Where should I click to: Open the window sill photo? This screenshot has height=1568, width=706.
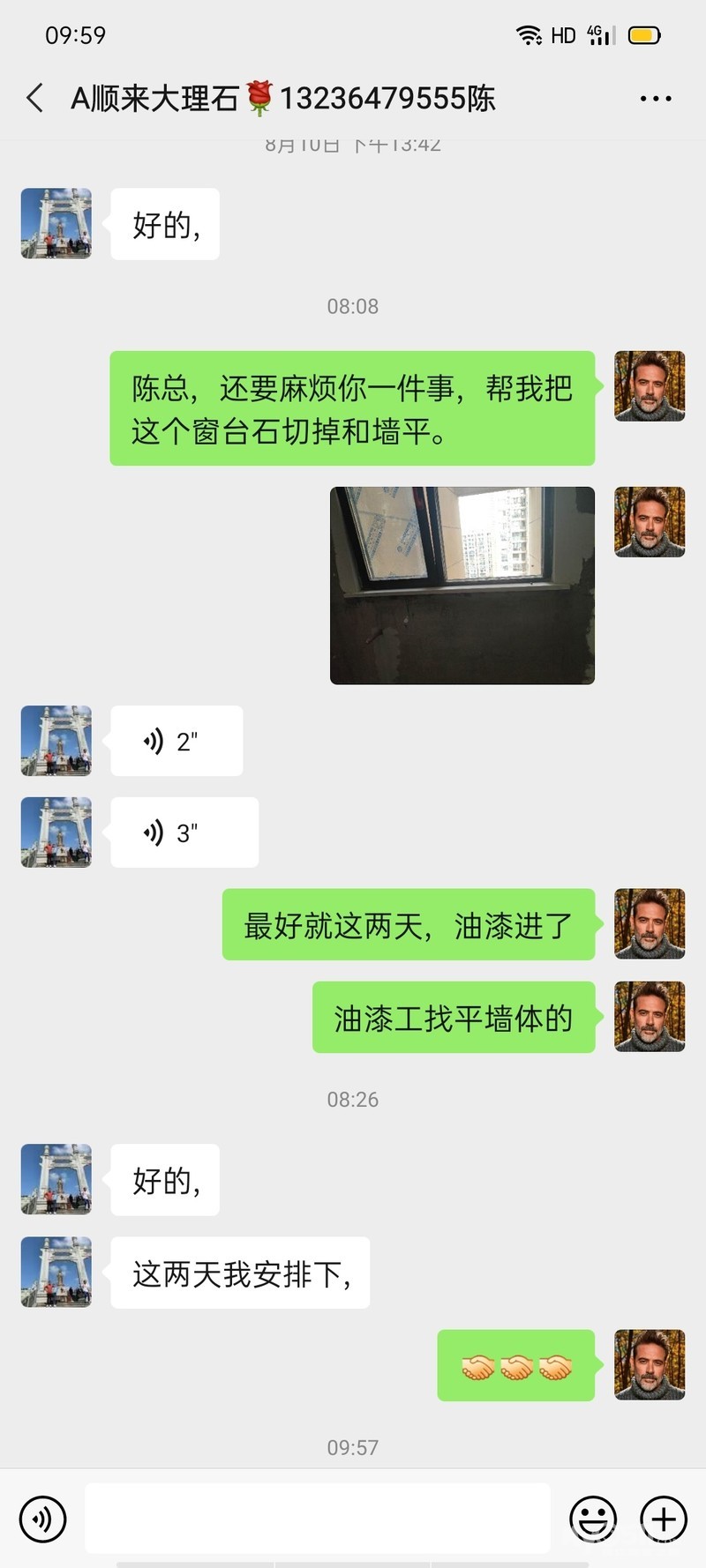click(462, 586)
